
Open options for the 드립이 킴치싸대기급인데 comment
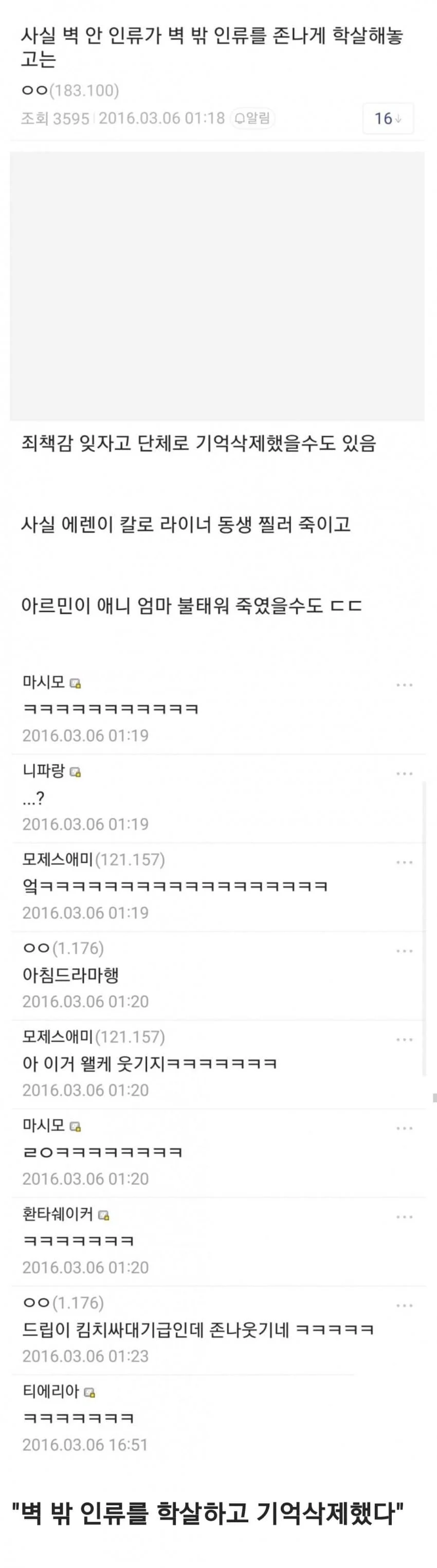[x=404, y=1306]
